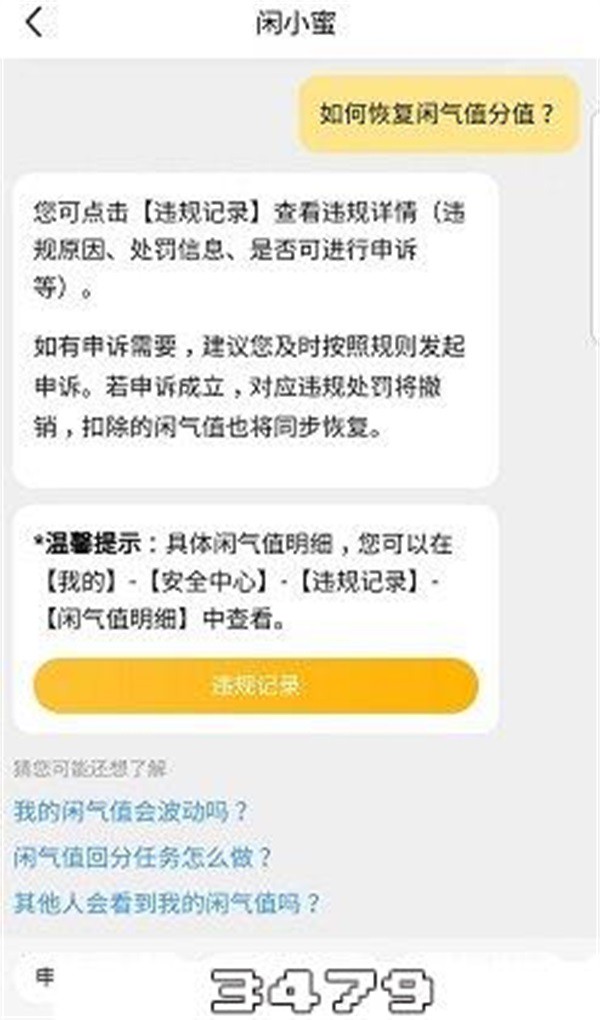
Task: Go back from the 闲小蜜 chat
Action: (35, 24)
